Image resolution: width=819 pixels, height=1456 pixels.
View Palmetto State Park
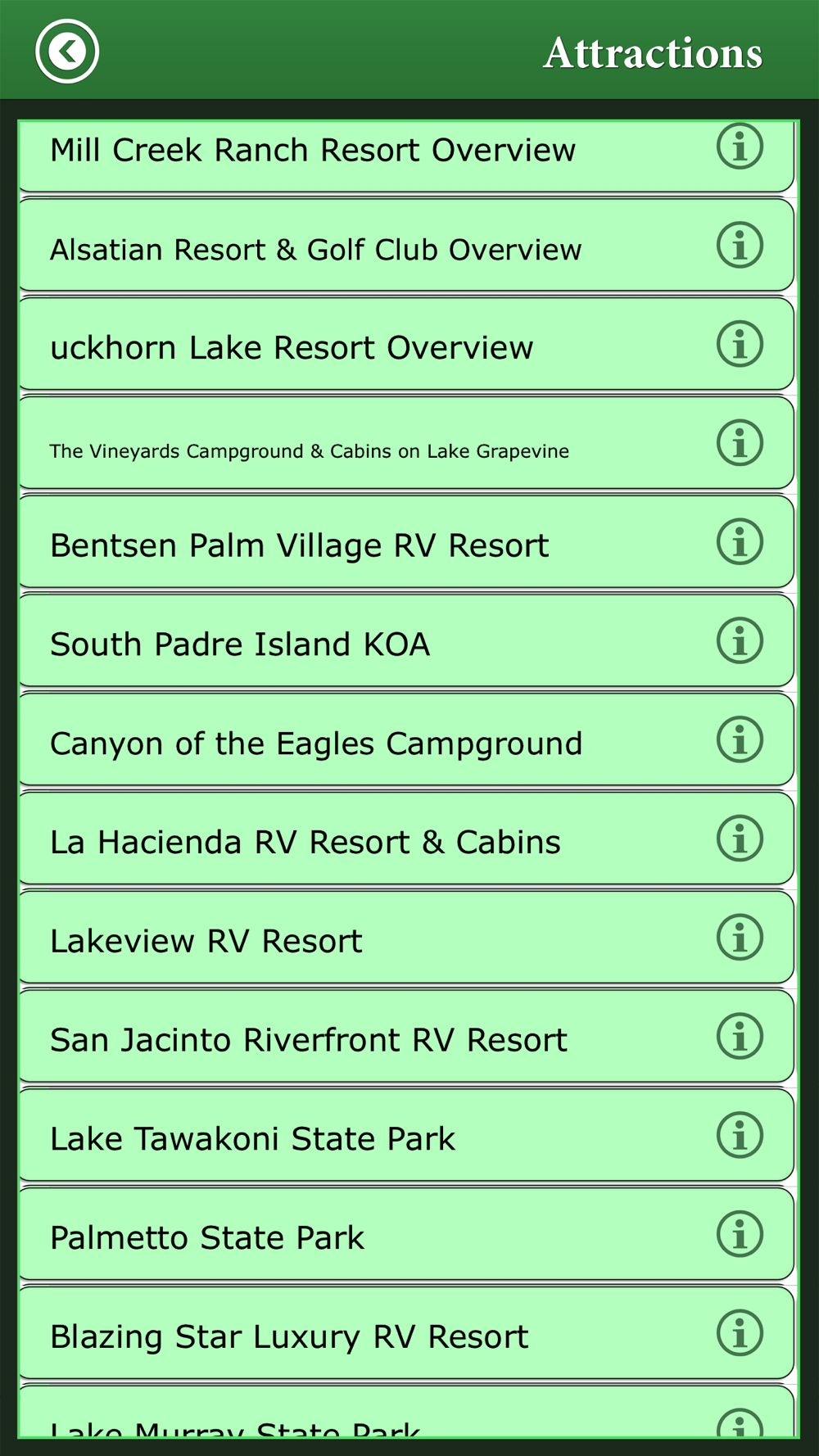[207, 1237]
